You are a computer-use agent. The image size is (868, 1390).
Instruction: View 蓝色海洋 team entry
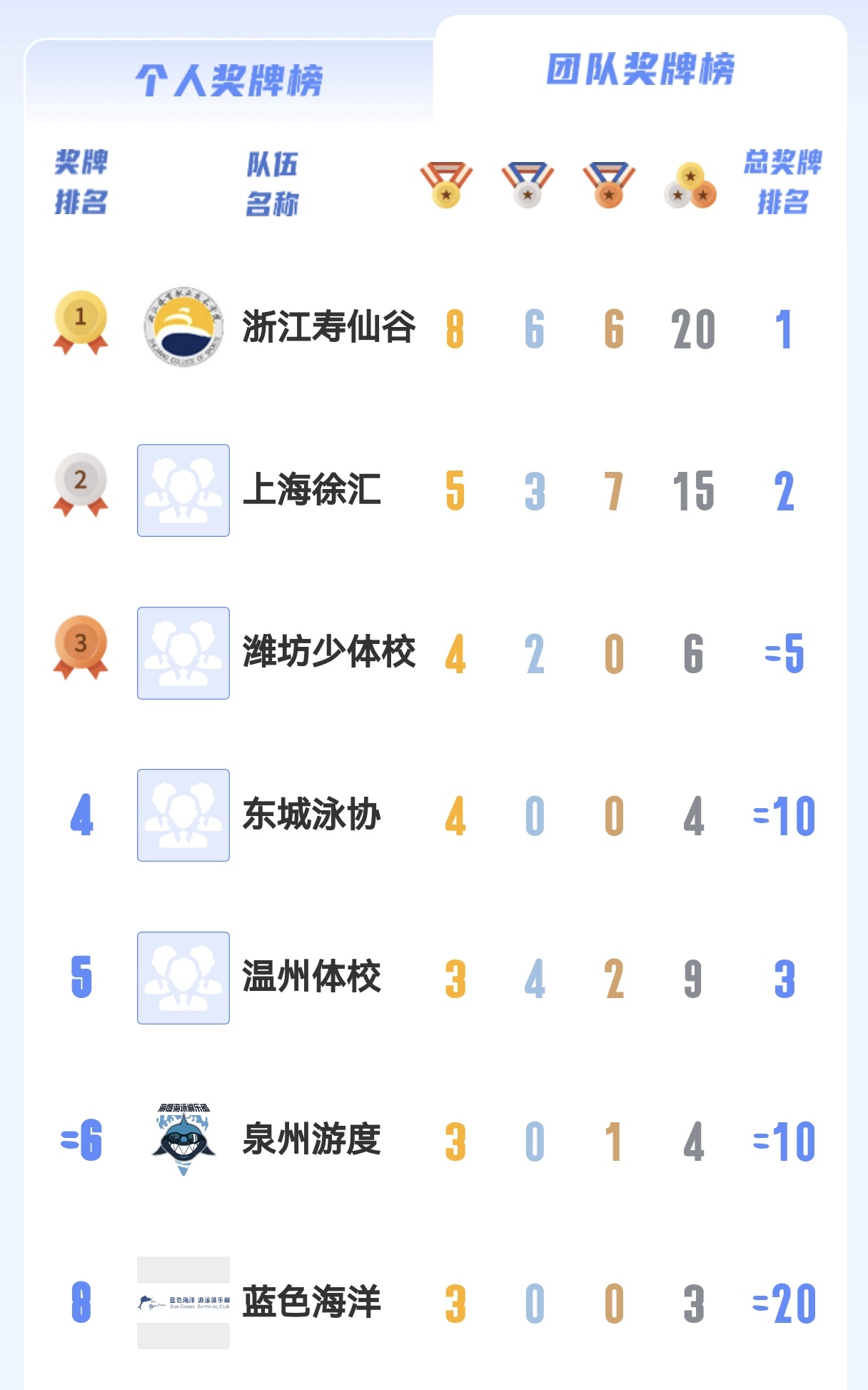[x=312, y=1302]
